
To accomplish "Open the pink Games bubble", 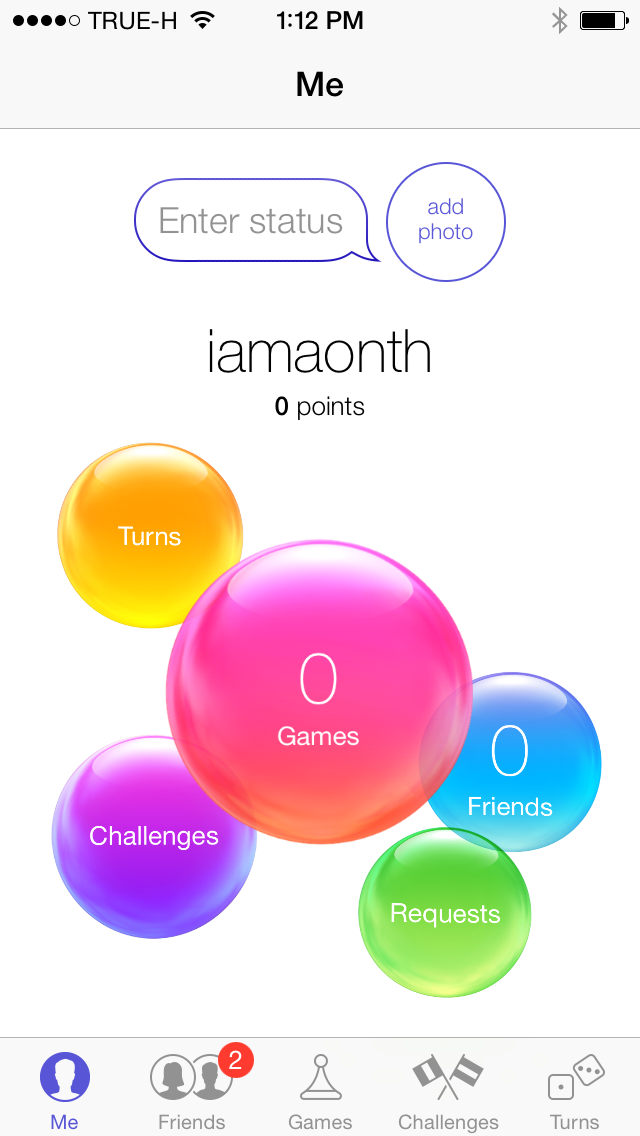I will tap(319, 692).
